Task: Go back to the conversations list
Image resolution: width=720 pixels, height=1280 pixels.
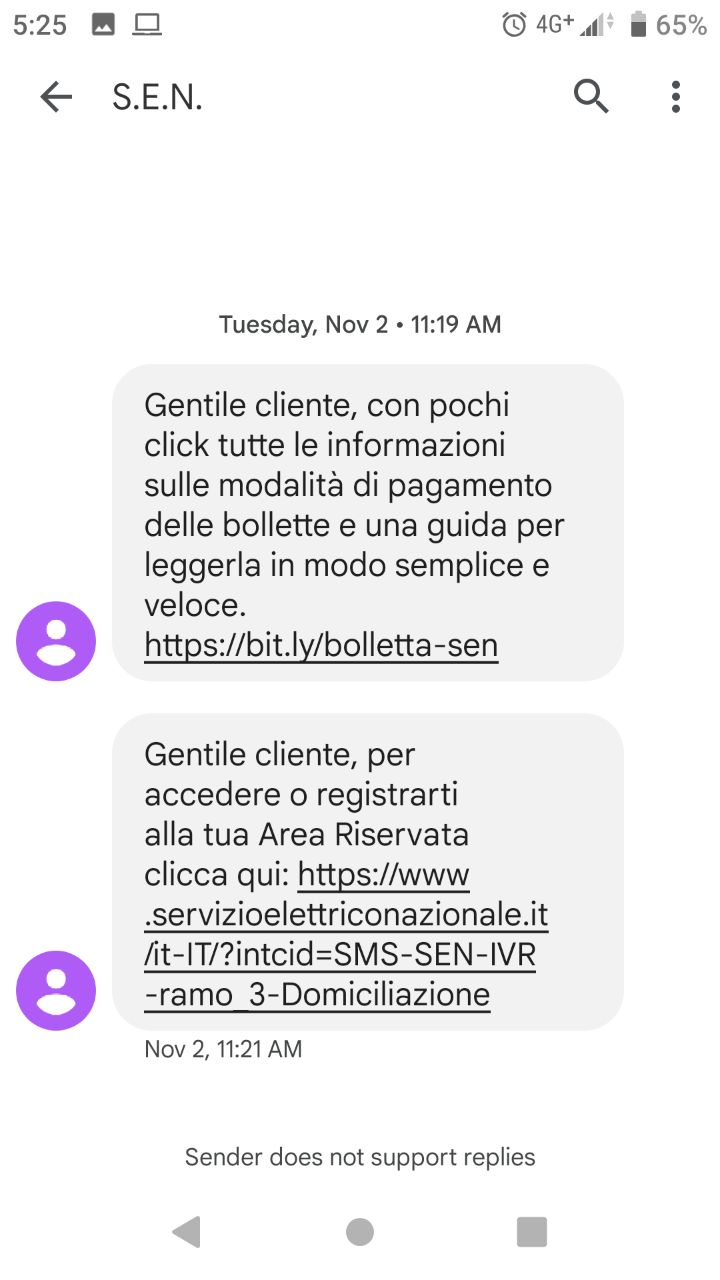Action: (x=56, y=97)
